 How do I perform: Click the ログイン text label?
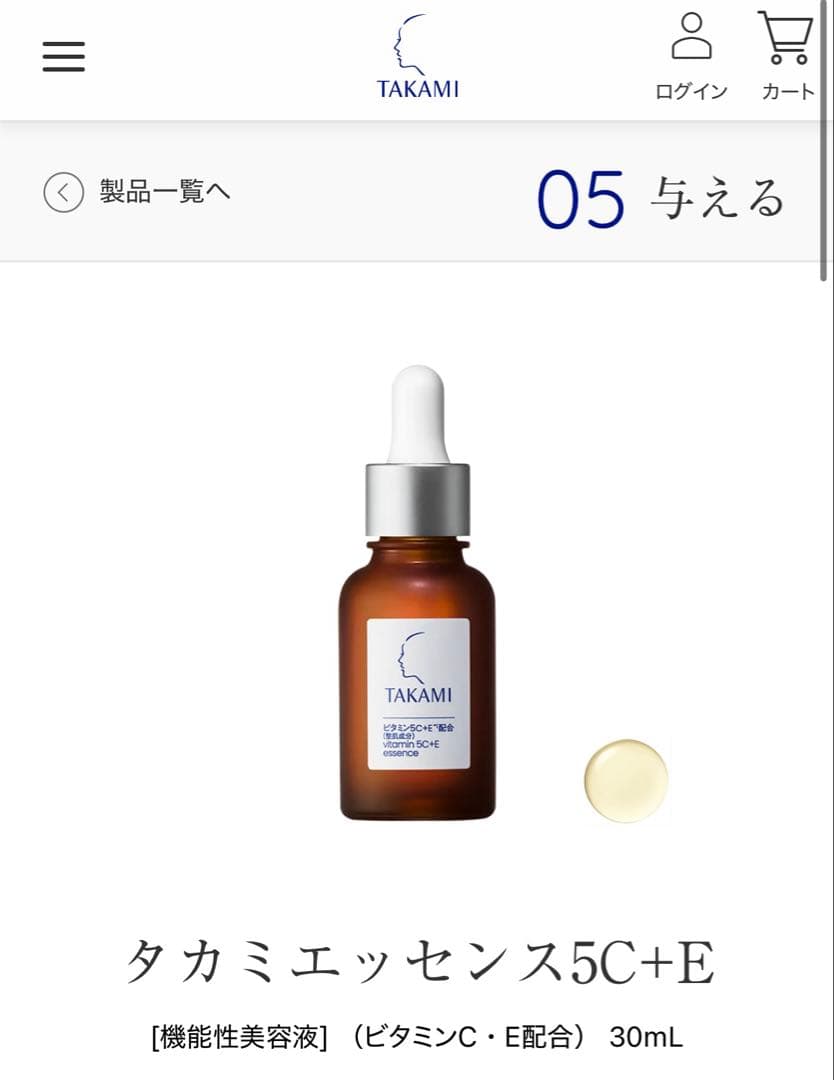tap(694, 90)
